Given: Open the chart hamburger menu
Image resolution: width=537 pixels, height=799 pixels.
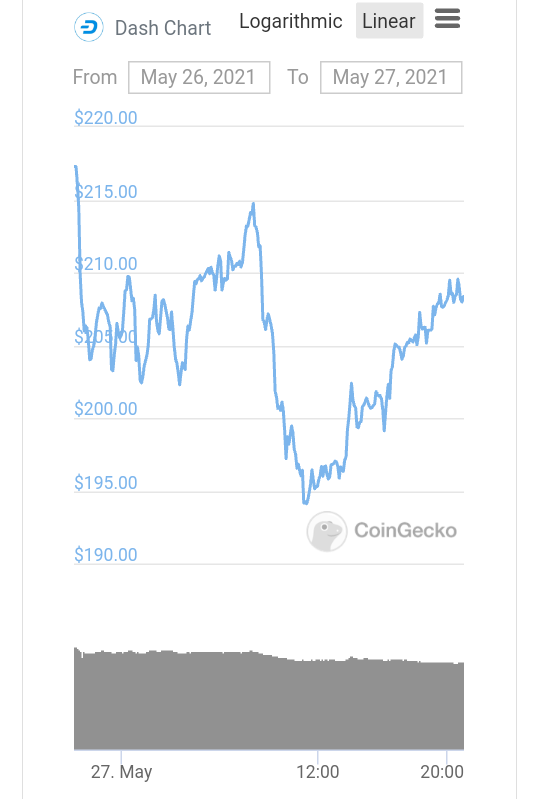Looking at the screenshot, I should point(447,19).
